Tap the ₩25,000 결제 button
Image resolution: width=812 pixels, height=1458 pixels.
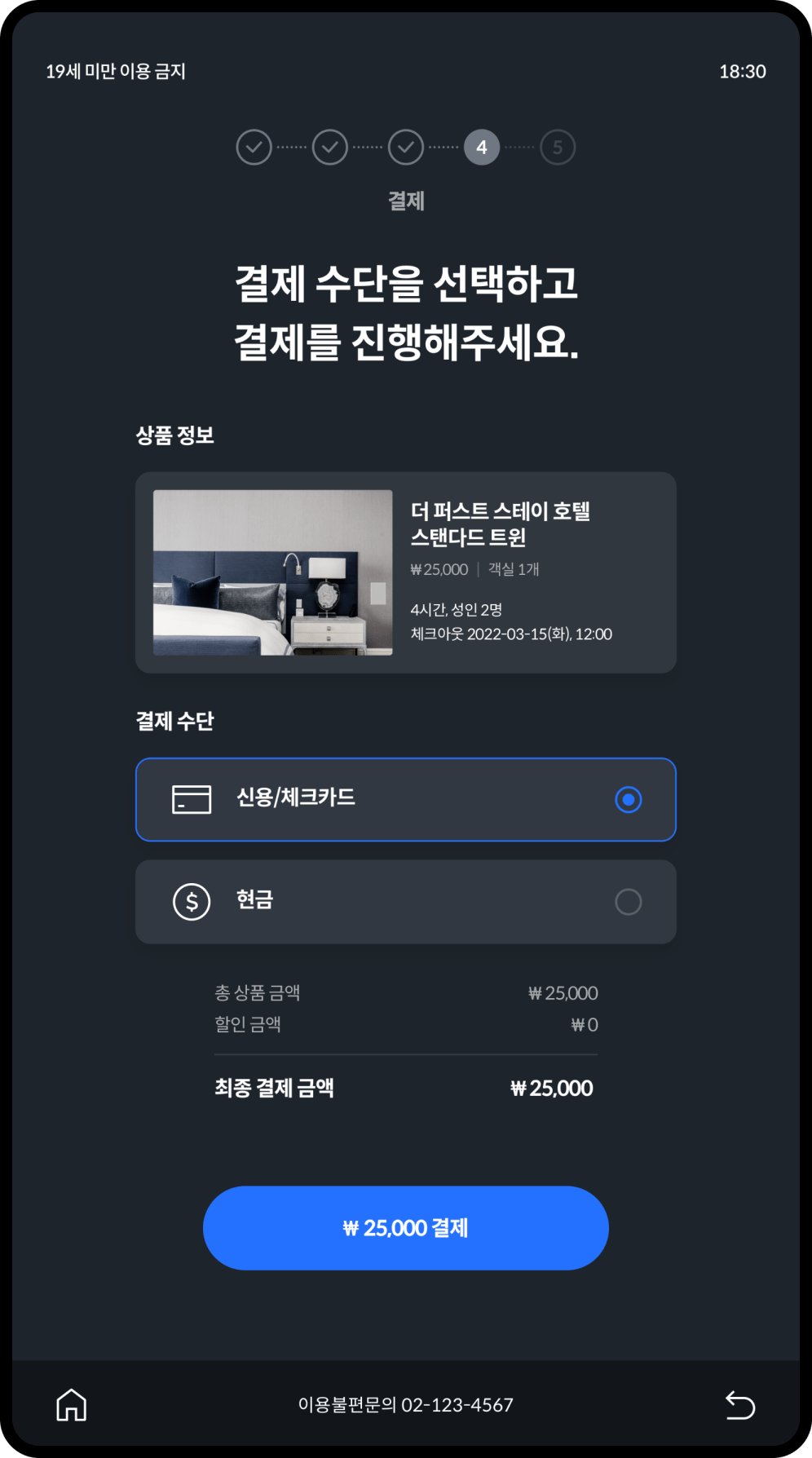[405, 1227]
